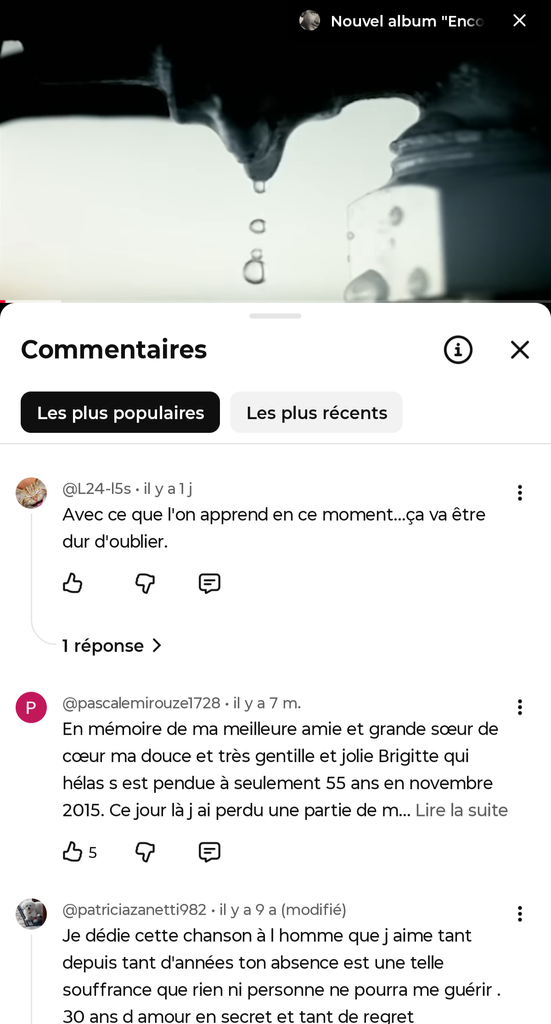Tap Lire la suite on Brigitte comment
The image size is (551, 1024).
click(462, 810)
